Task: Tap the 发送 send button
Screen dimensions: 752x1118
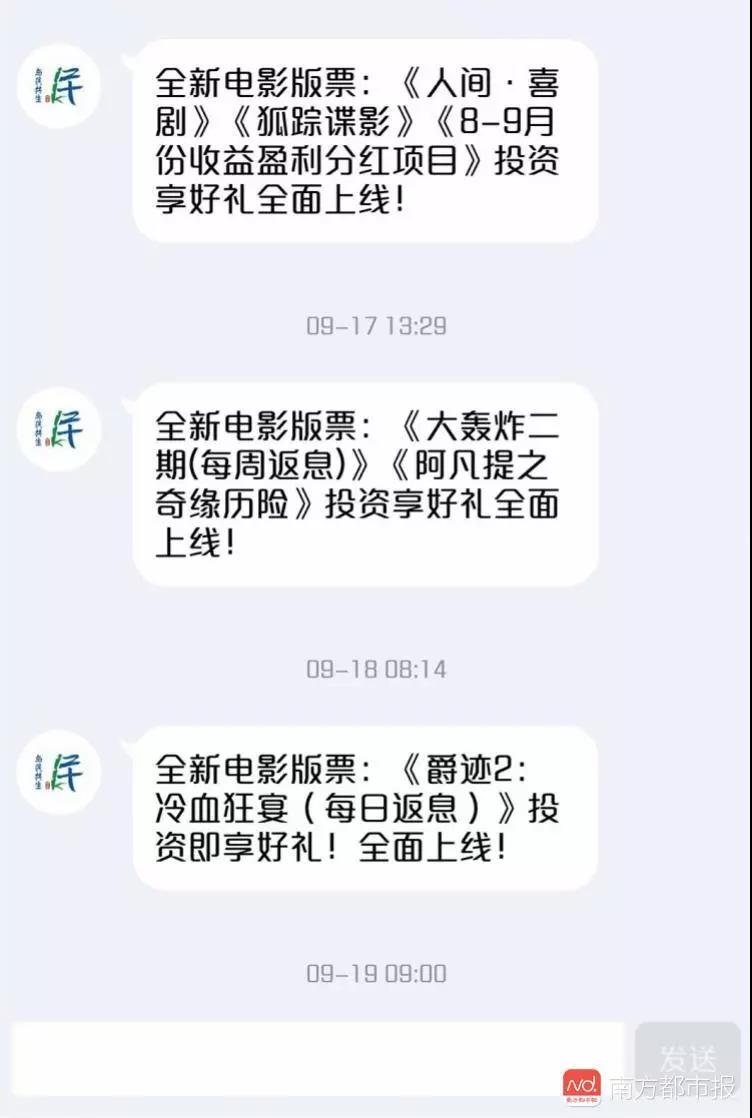Action: pos(688,1058)
